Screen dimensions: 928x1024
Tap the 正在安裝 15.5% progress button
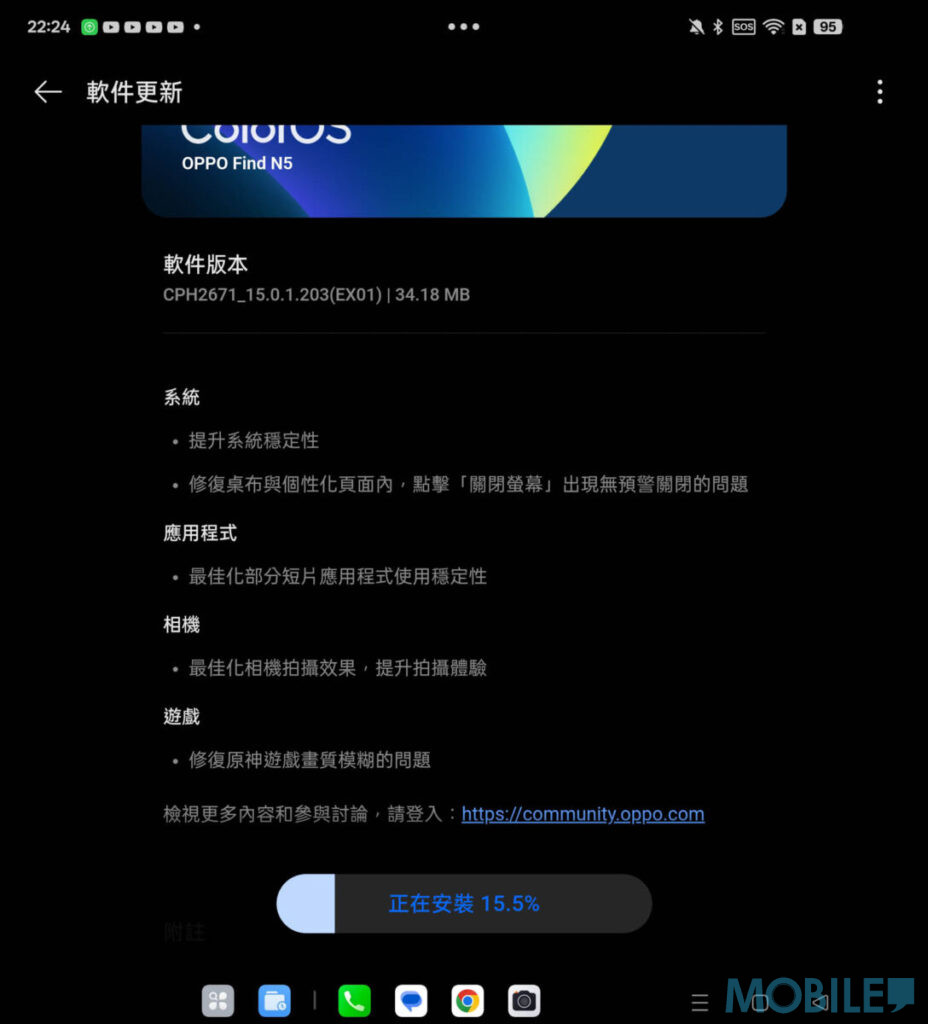point(464,904)
